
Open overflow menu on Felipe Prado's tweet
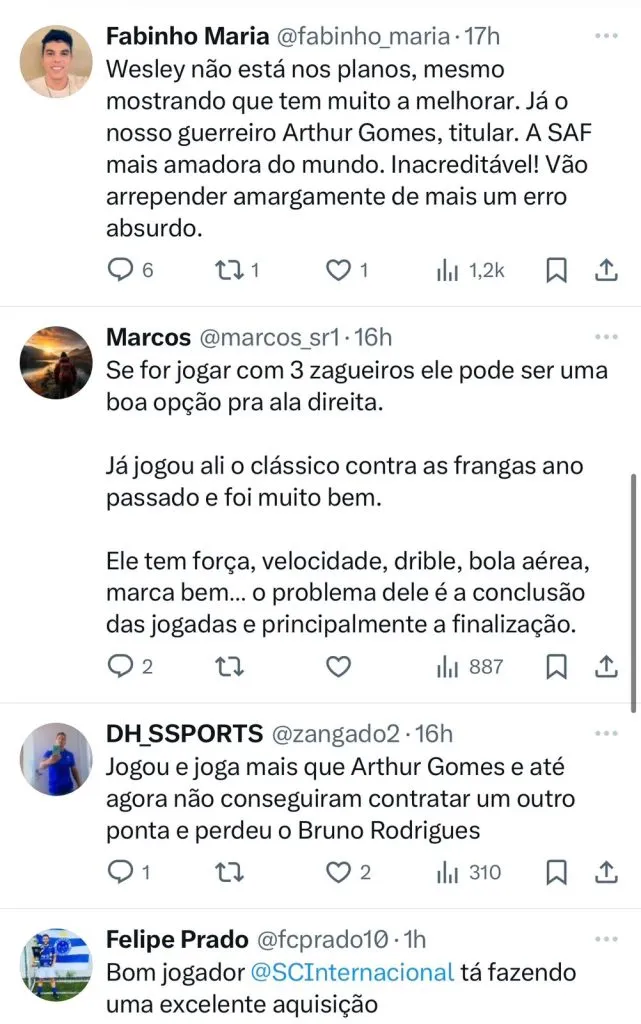(607, 939)
